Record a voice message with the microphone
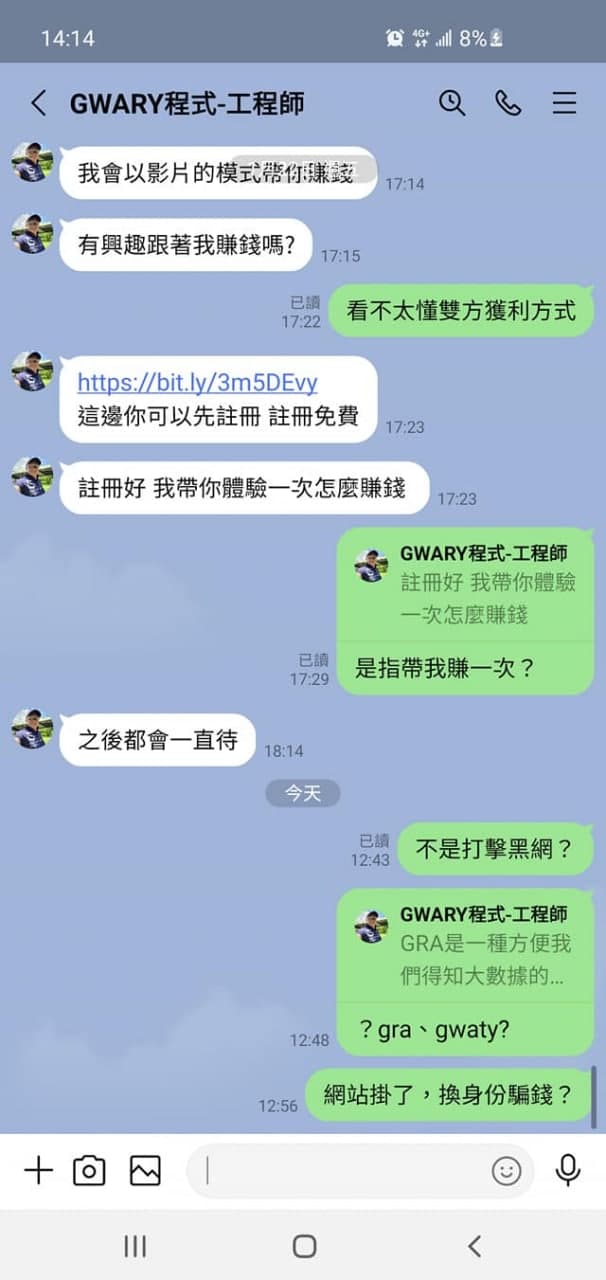The height and width of the screenshot is (1280, 606). coord(568,1170)
